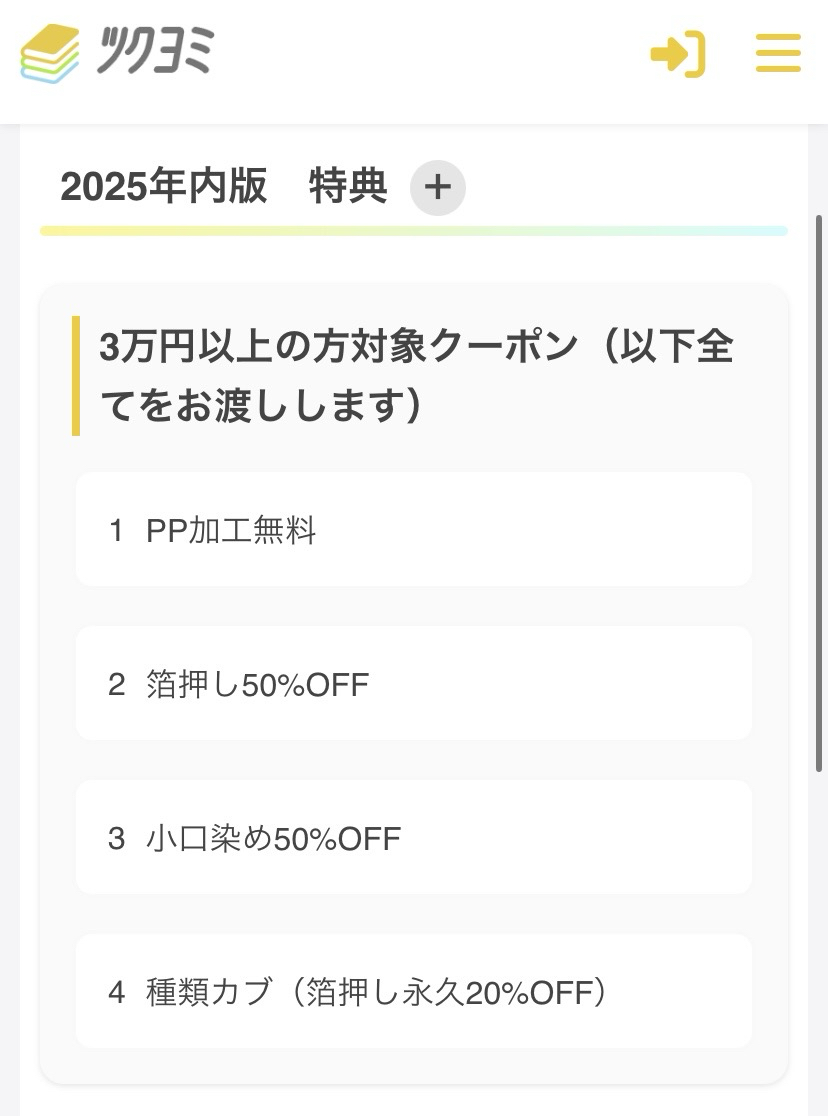Image resolution: width=828 pixels, height=1116 pixels.
Task: Open the login icon
Action: pyautogui.click(x=678, y=53)
